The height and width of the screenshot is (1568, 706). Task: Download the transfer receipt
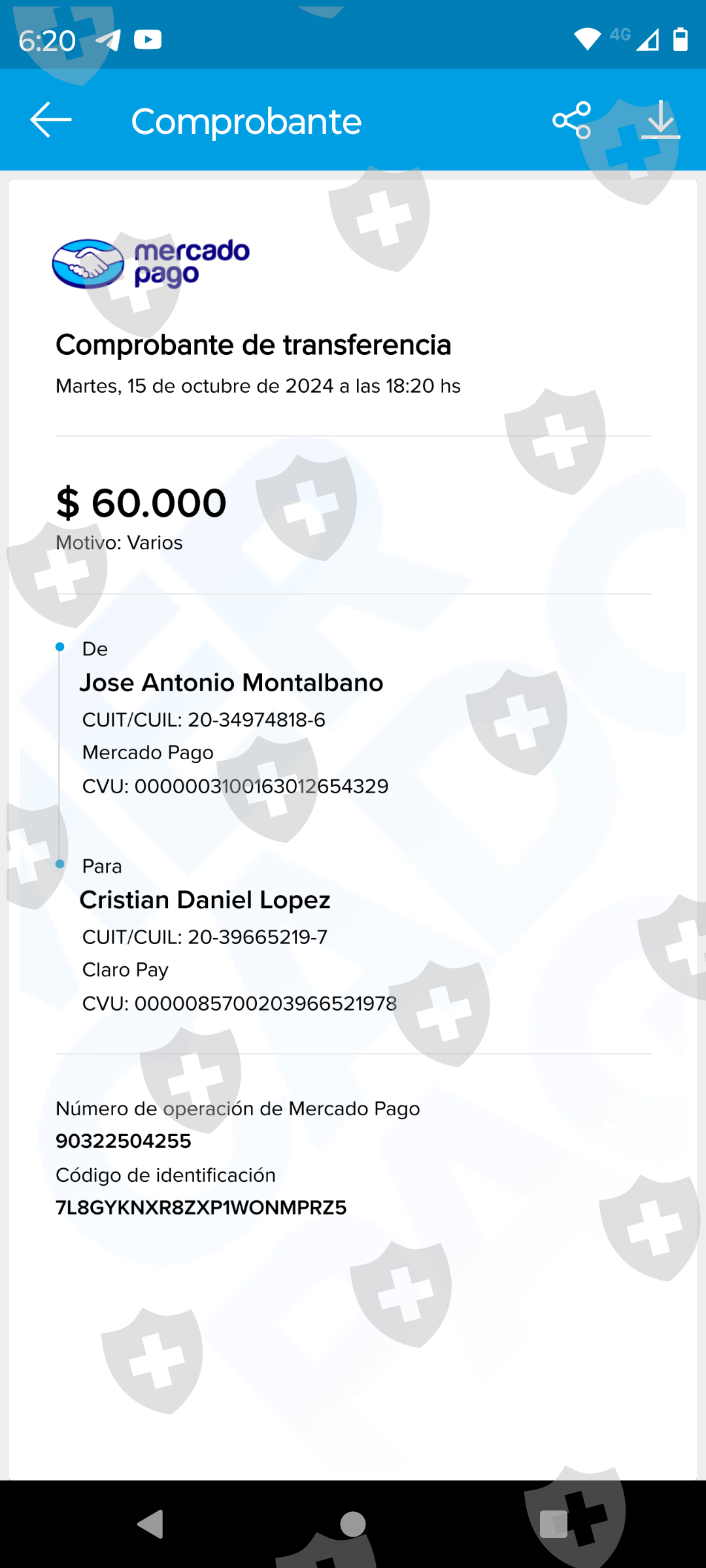(660, 120)
